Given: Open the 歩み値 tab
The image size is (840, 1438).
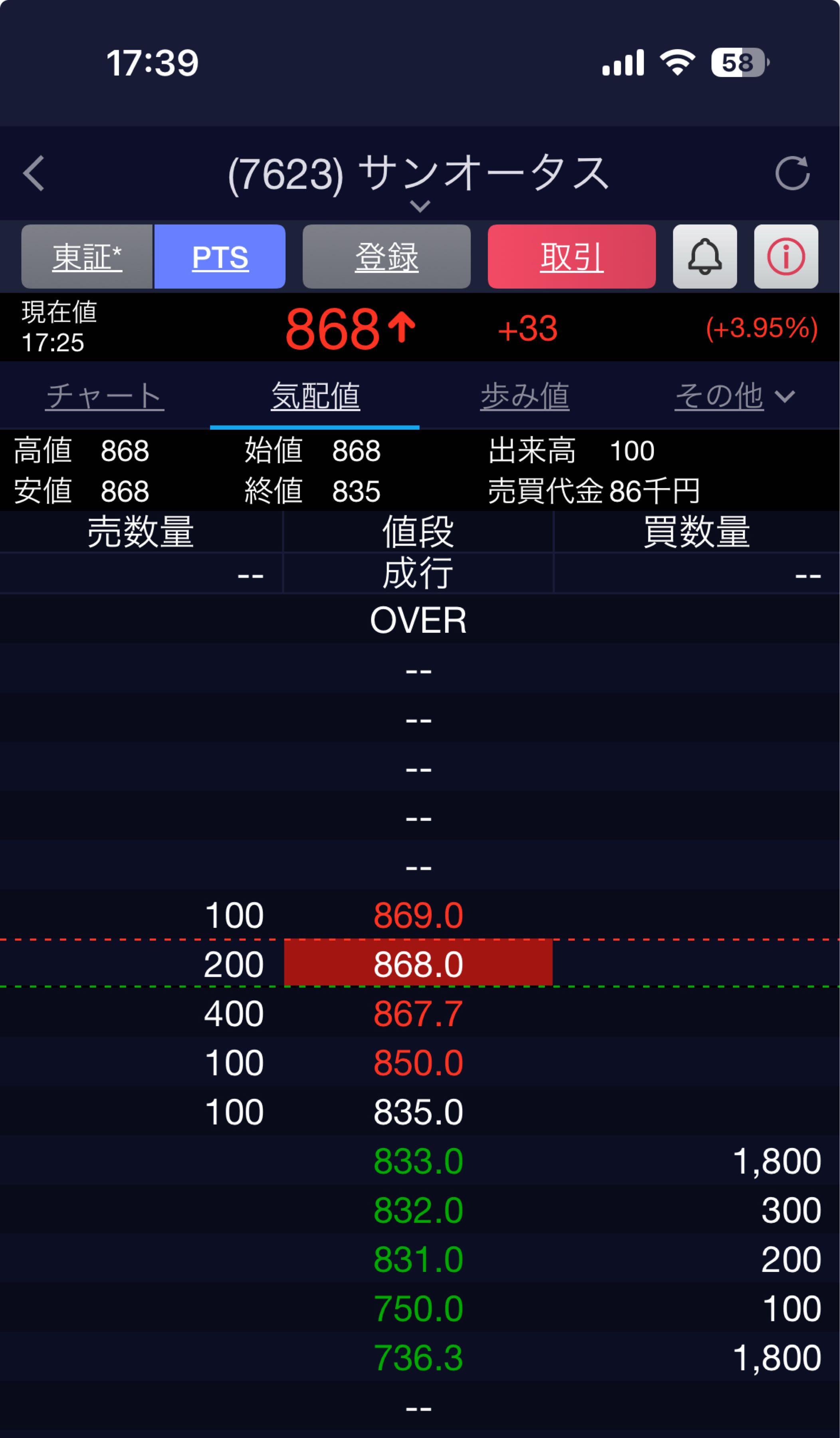Looking at the screenshot, I should point(525,396).
